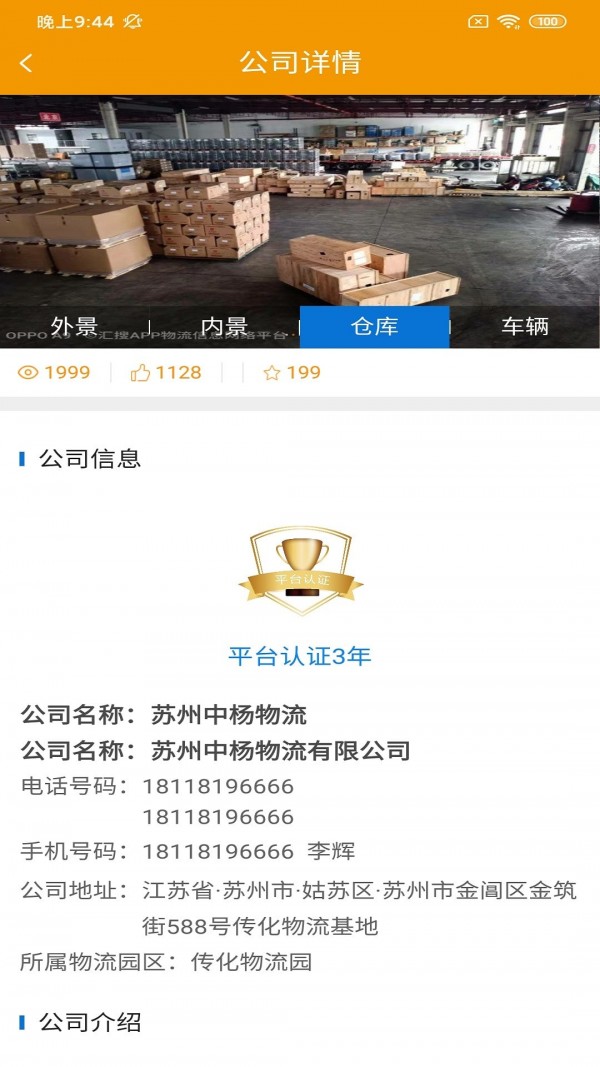Call the first 电话号码 18118196666
The image size is (600, 1067).
[x=218, y=786]
